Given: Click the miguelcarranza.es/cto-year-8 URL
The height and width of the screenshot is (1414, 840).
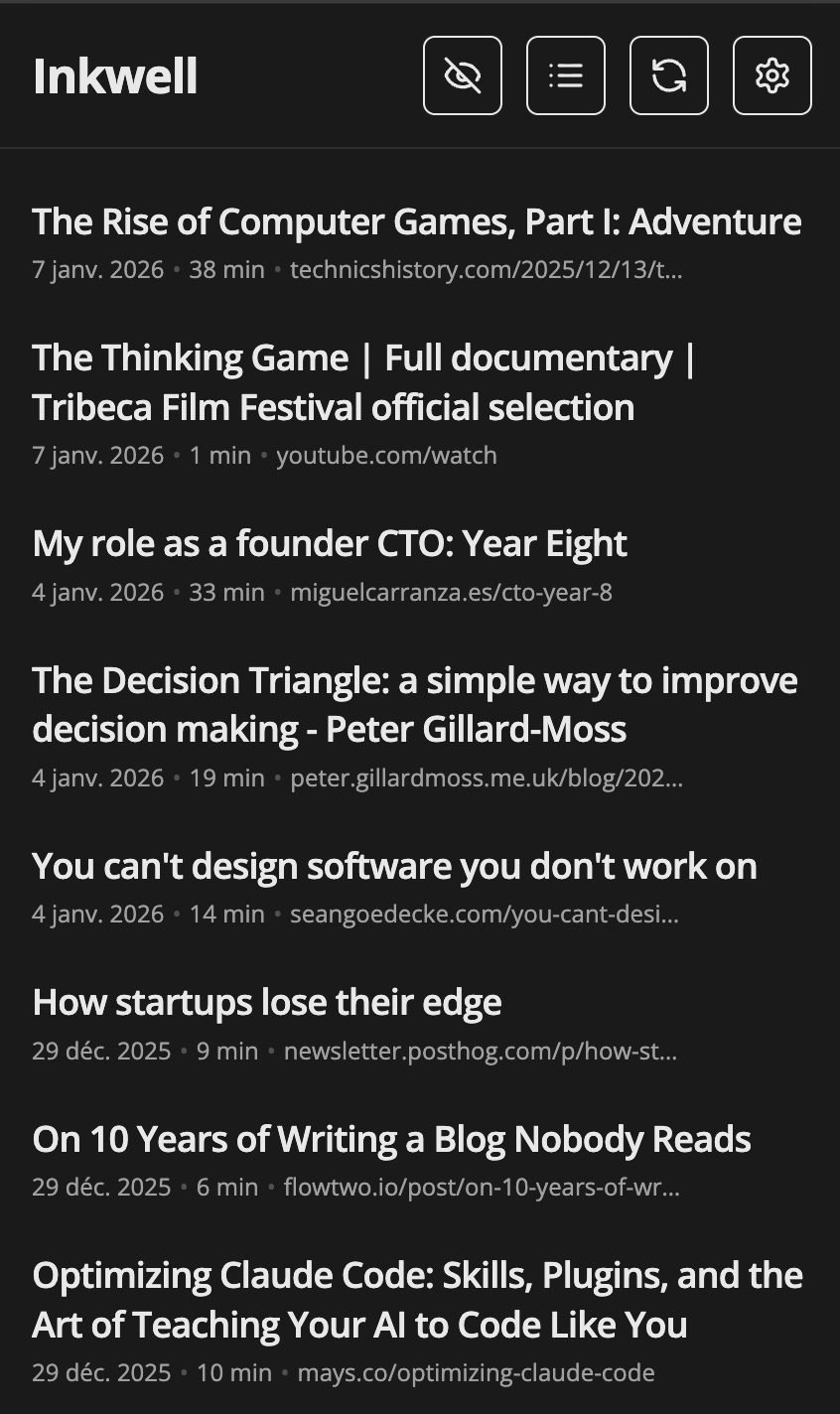Looking at the screenshot, I should 453,592.
